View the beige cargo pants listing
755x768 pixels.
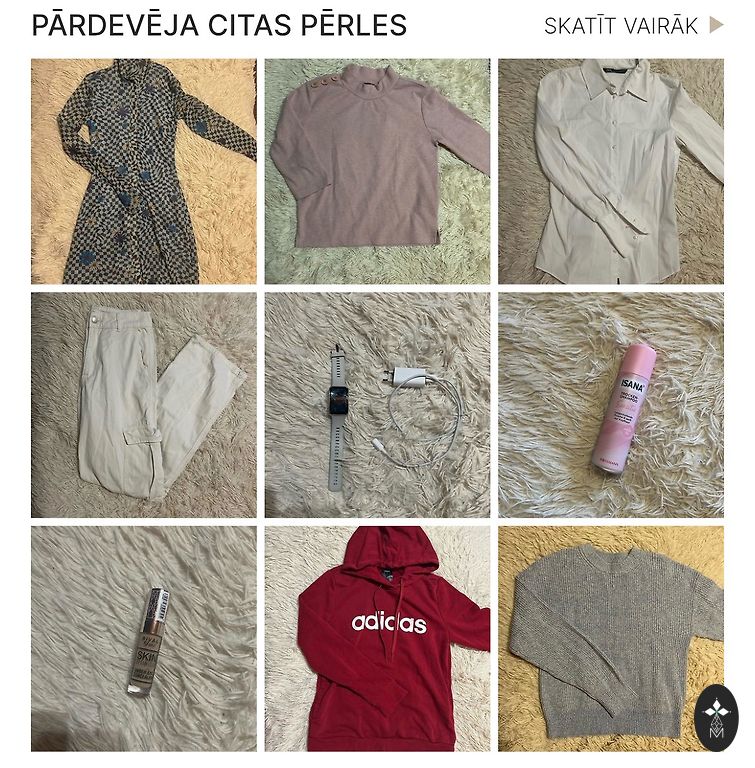tap(143, 404)
